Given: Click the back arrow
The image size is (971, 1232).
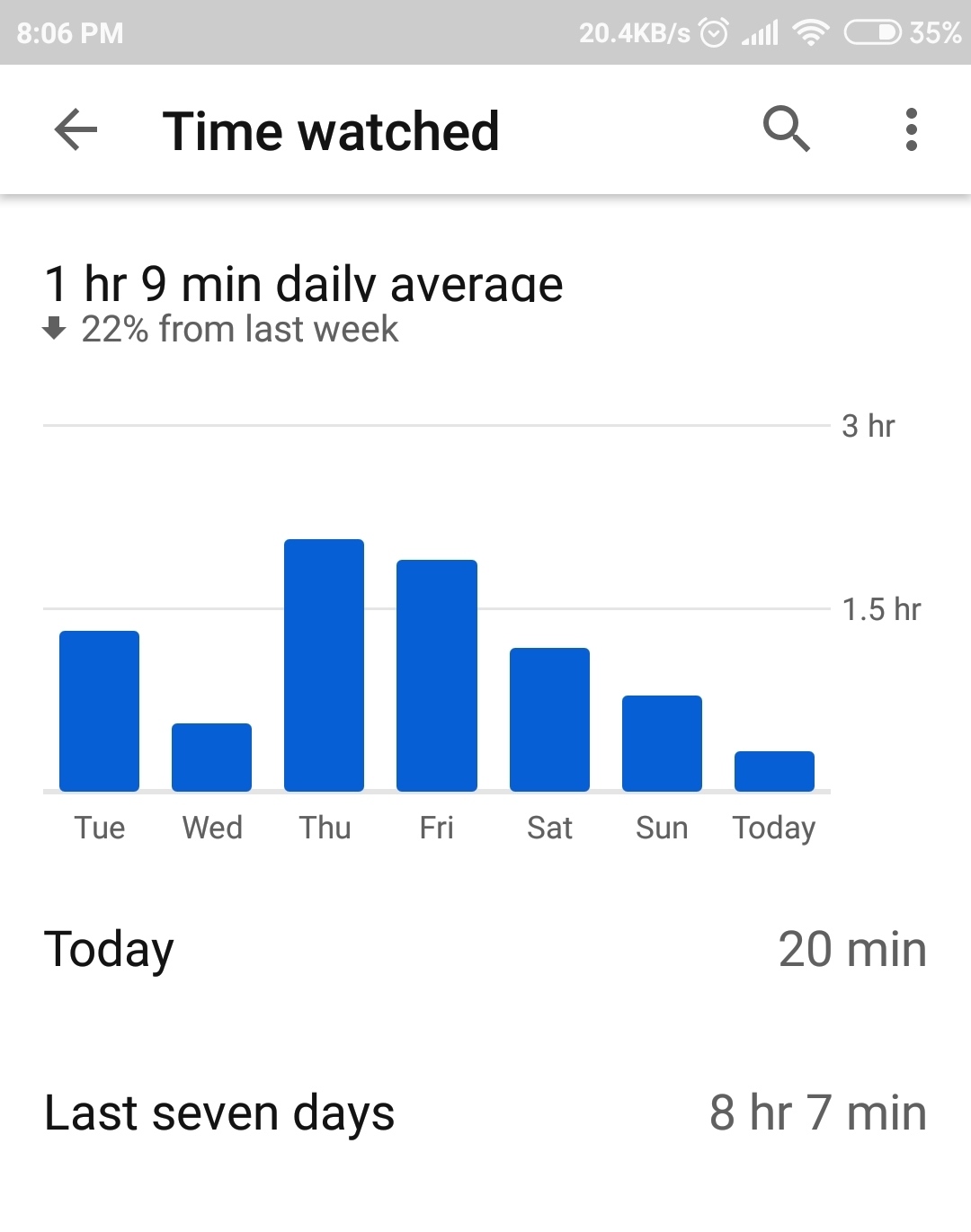Looking at the screenshot, I should (x=76, y=130).
